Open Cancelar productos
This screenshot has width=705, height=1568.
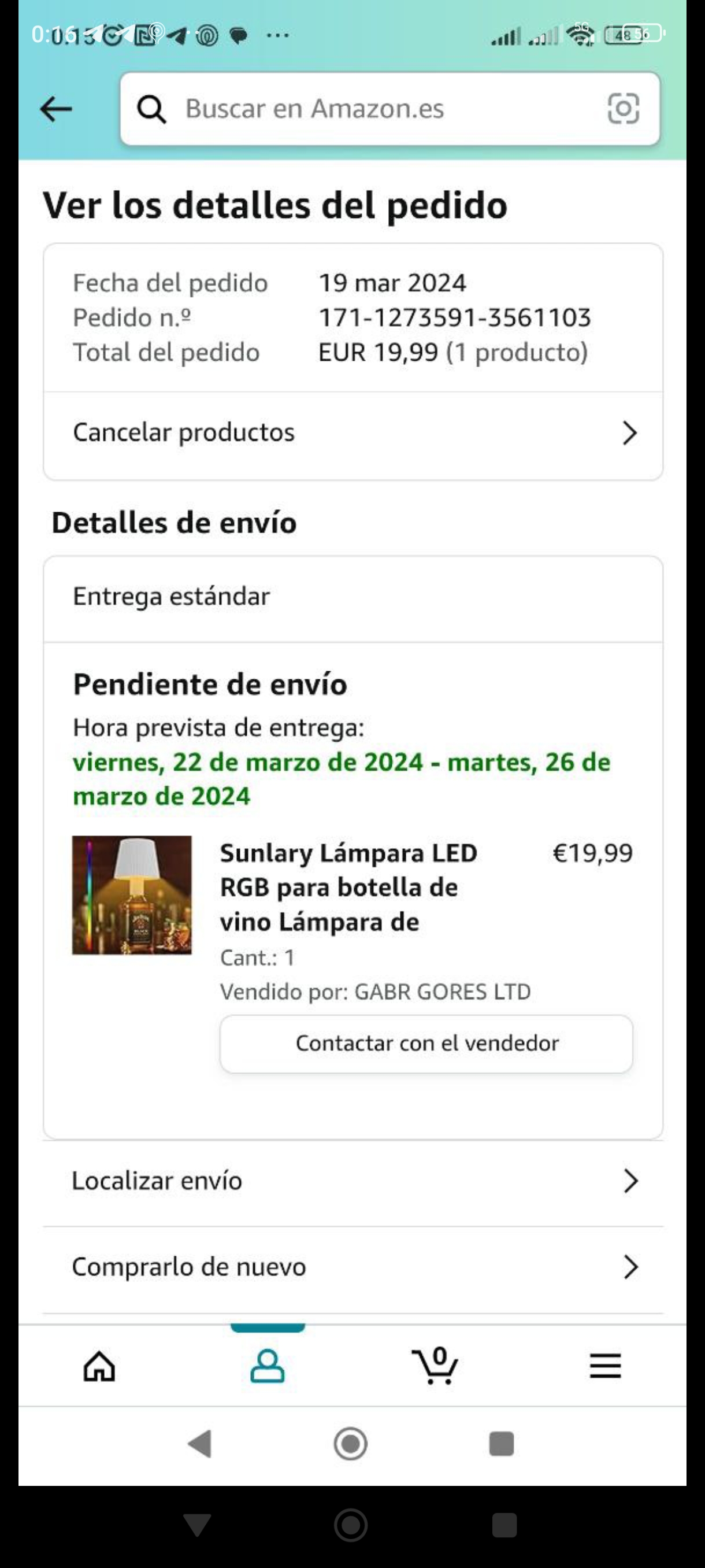pyautogui.click(x=353, y=433)
